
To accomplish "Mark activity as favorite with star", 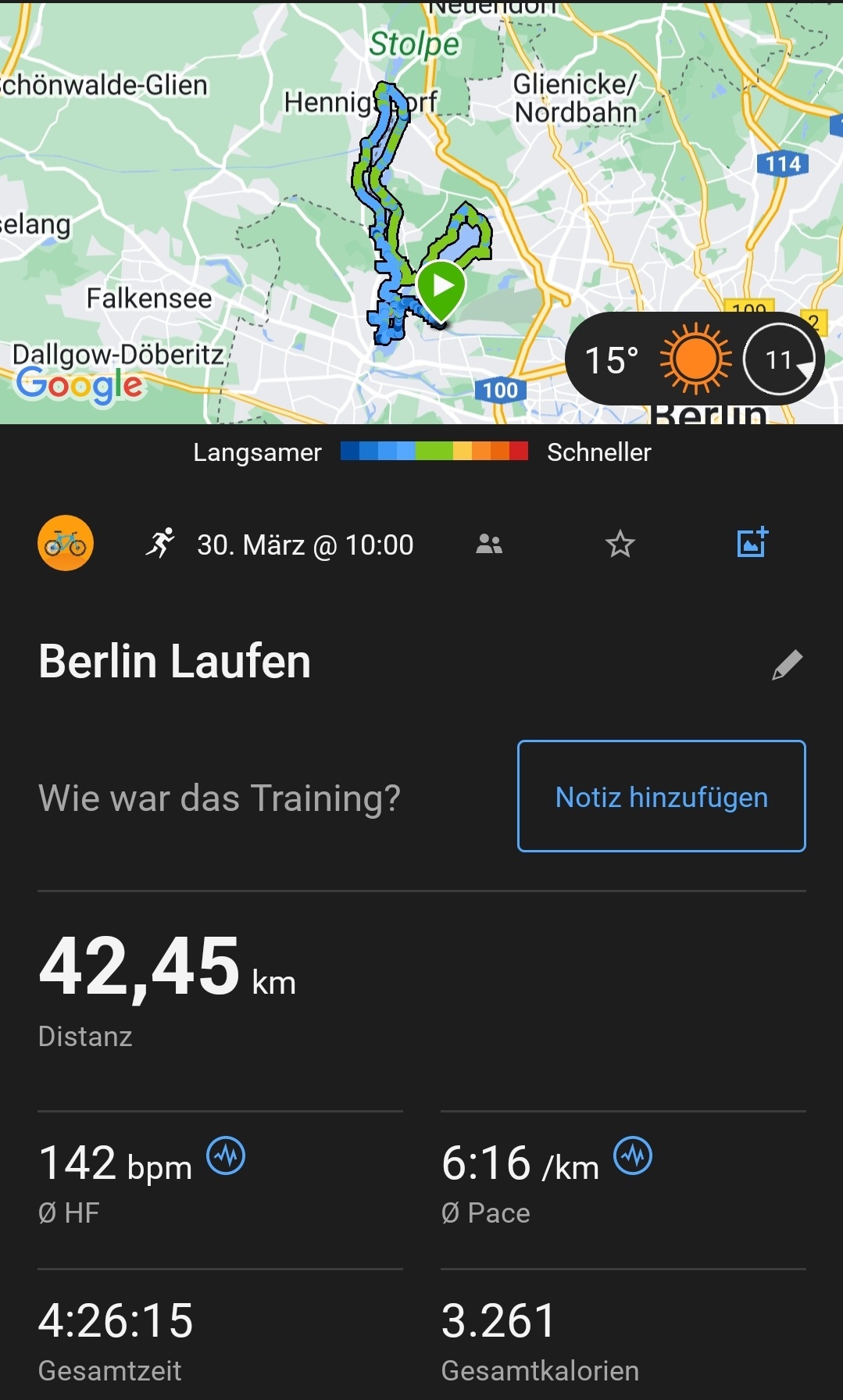I will point(620,544).
